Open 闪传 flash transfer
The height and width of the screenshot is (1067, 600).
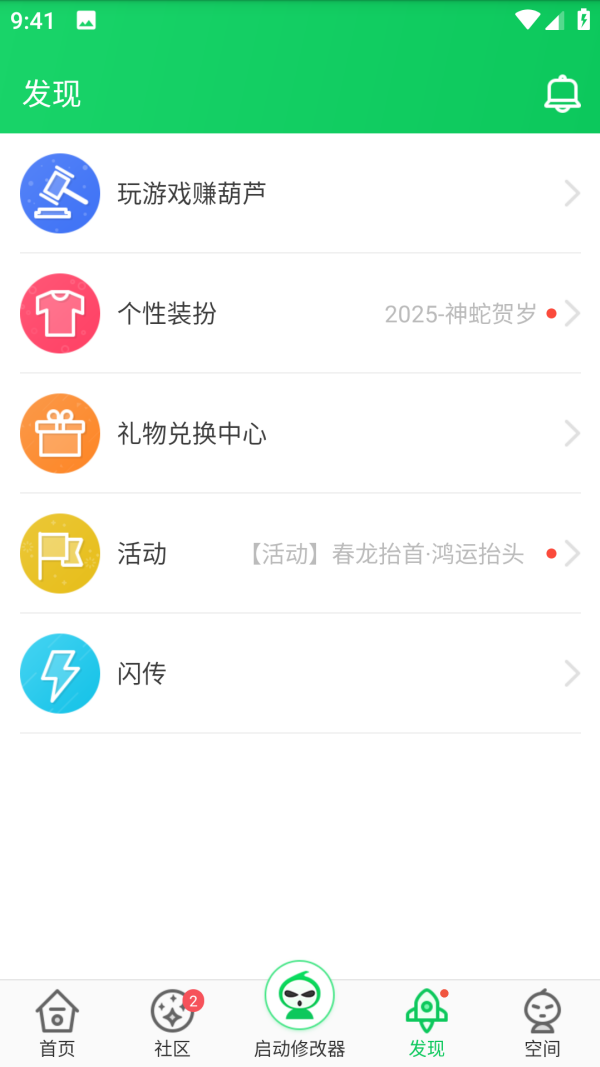(300, 673)
